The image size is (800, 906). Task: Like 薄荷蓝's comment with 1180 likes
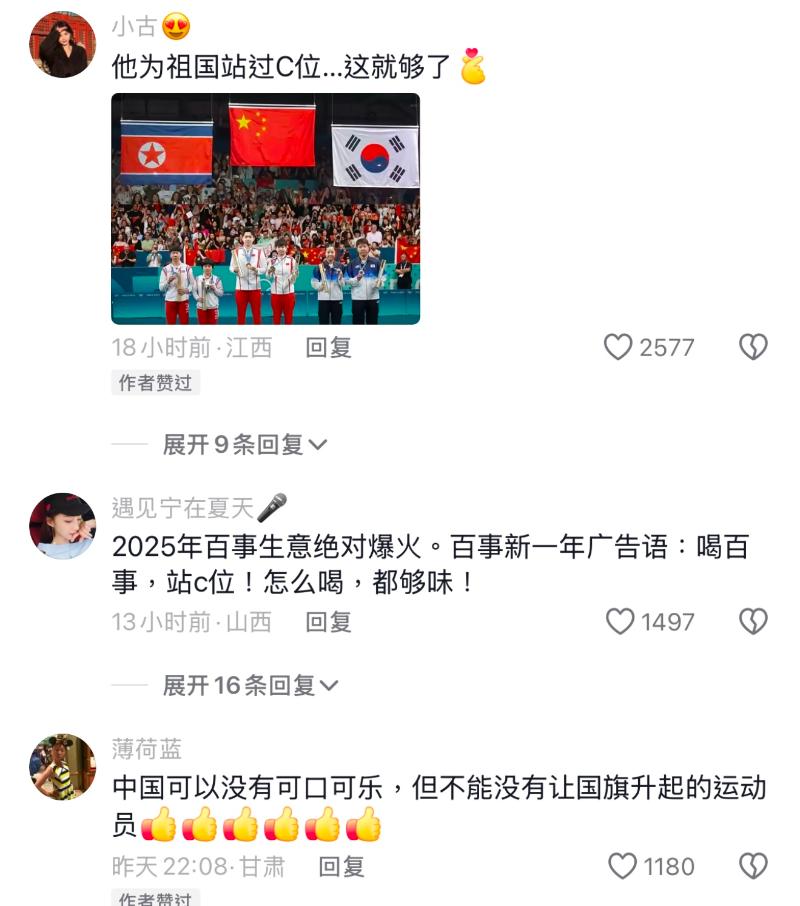(623, 866)
